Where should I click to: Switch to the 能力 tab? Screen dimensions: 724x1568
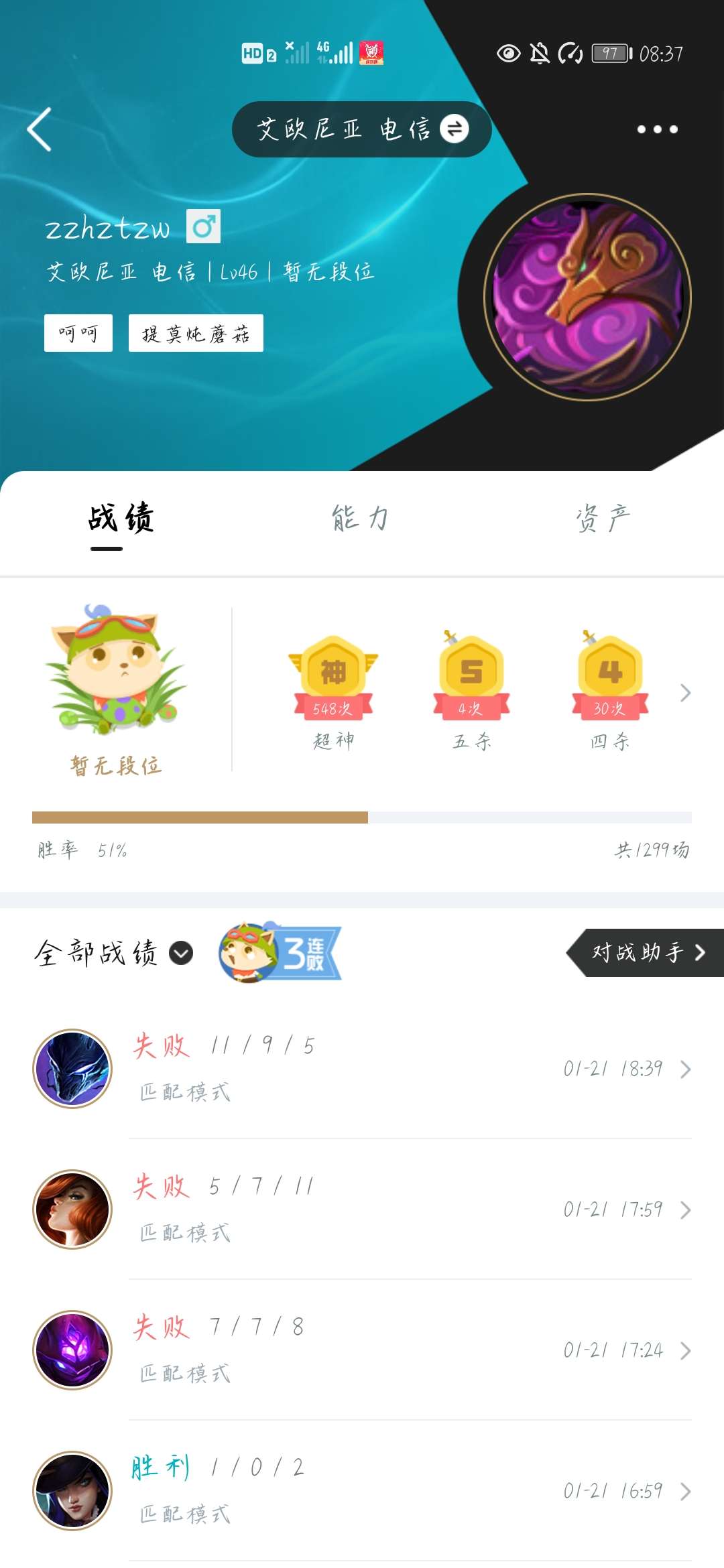[x=361, y=519]
